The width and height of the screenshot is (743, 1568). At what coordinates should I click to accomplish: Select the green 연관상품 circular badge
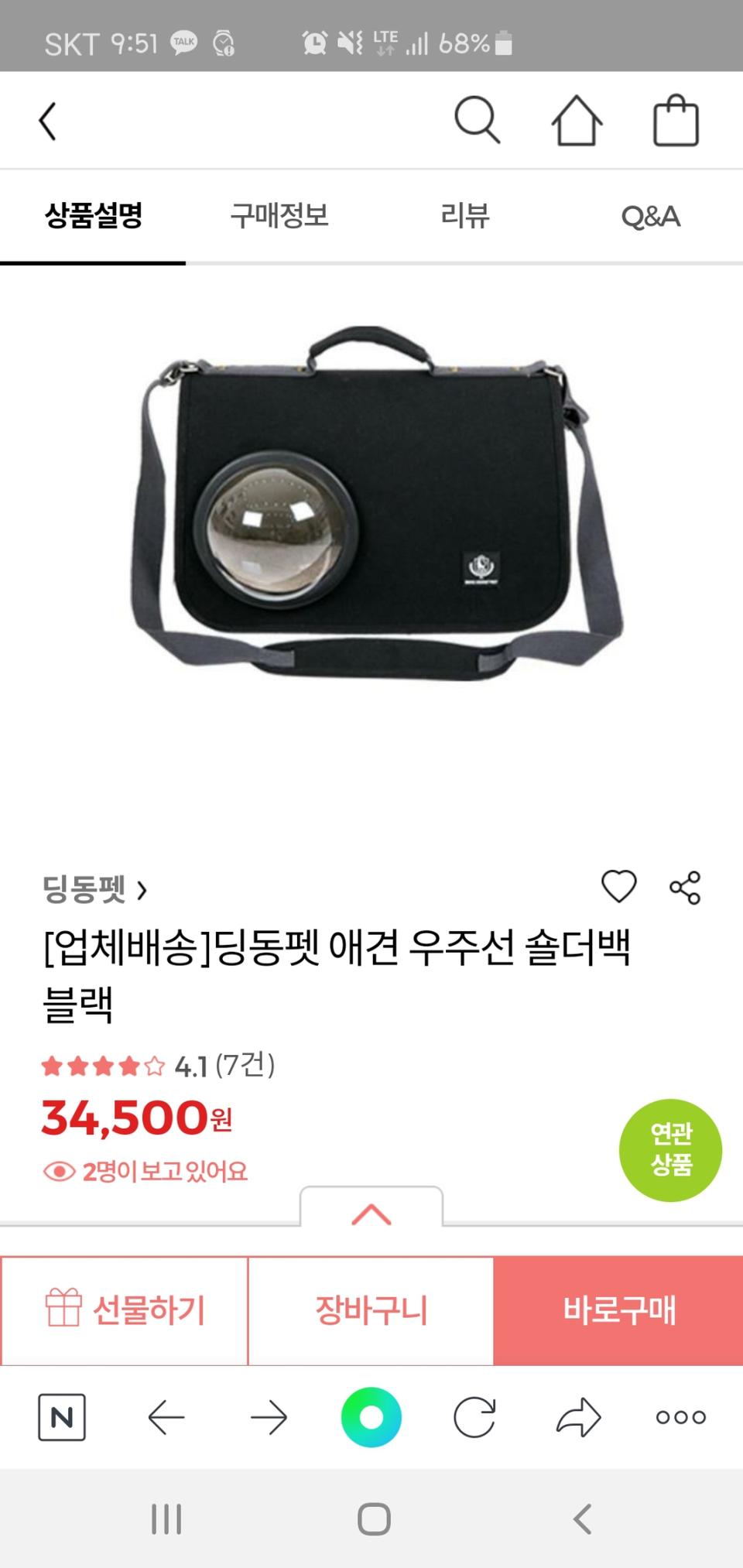[671, 1150]
